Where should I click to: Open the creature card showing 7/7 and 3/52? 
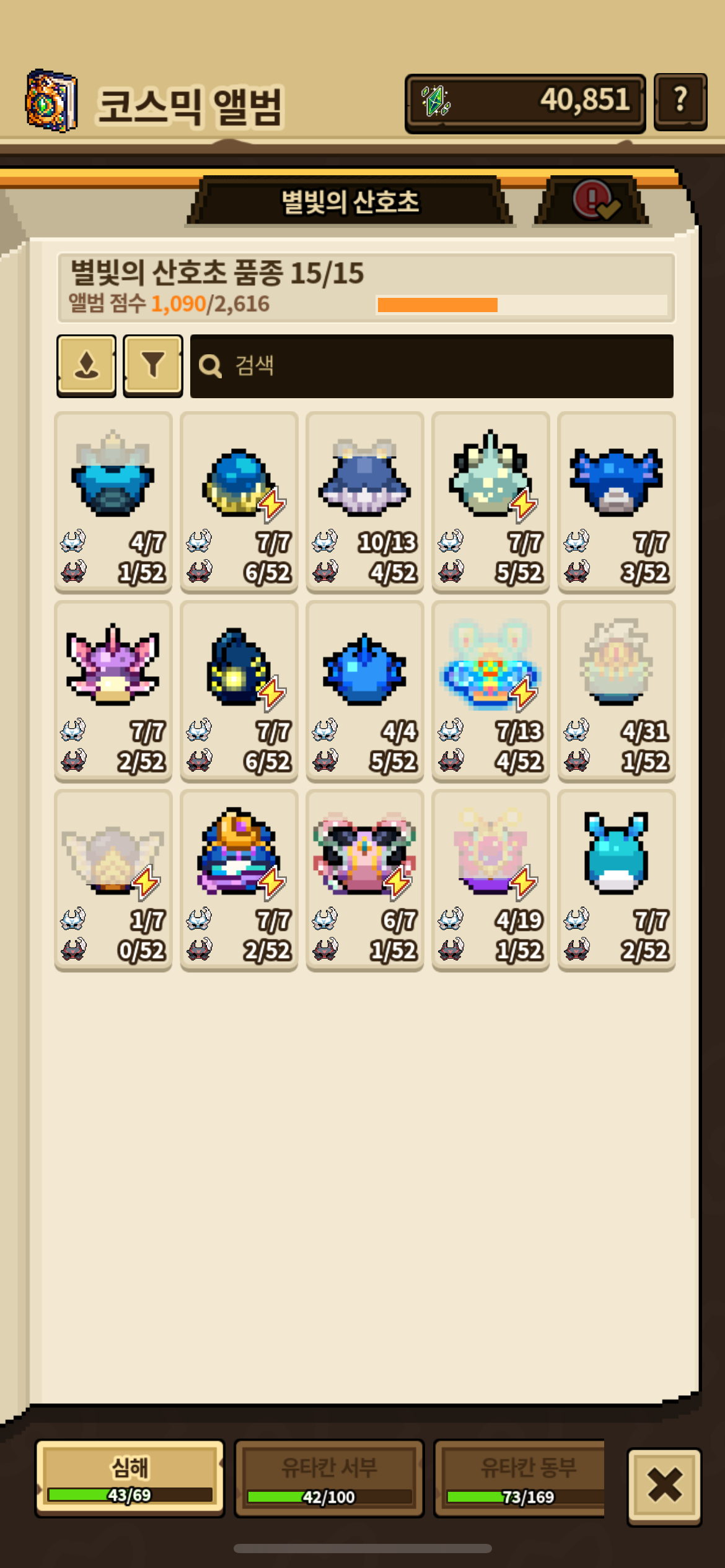(617, 502)
